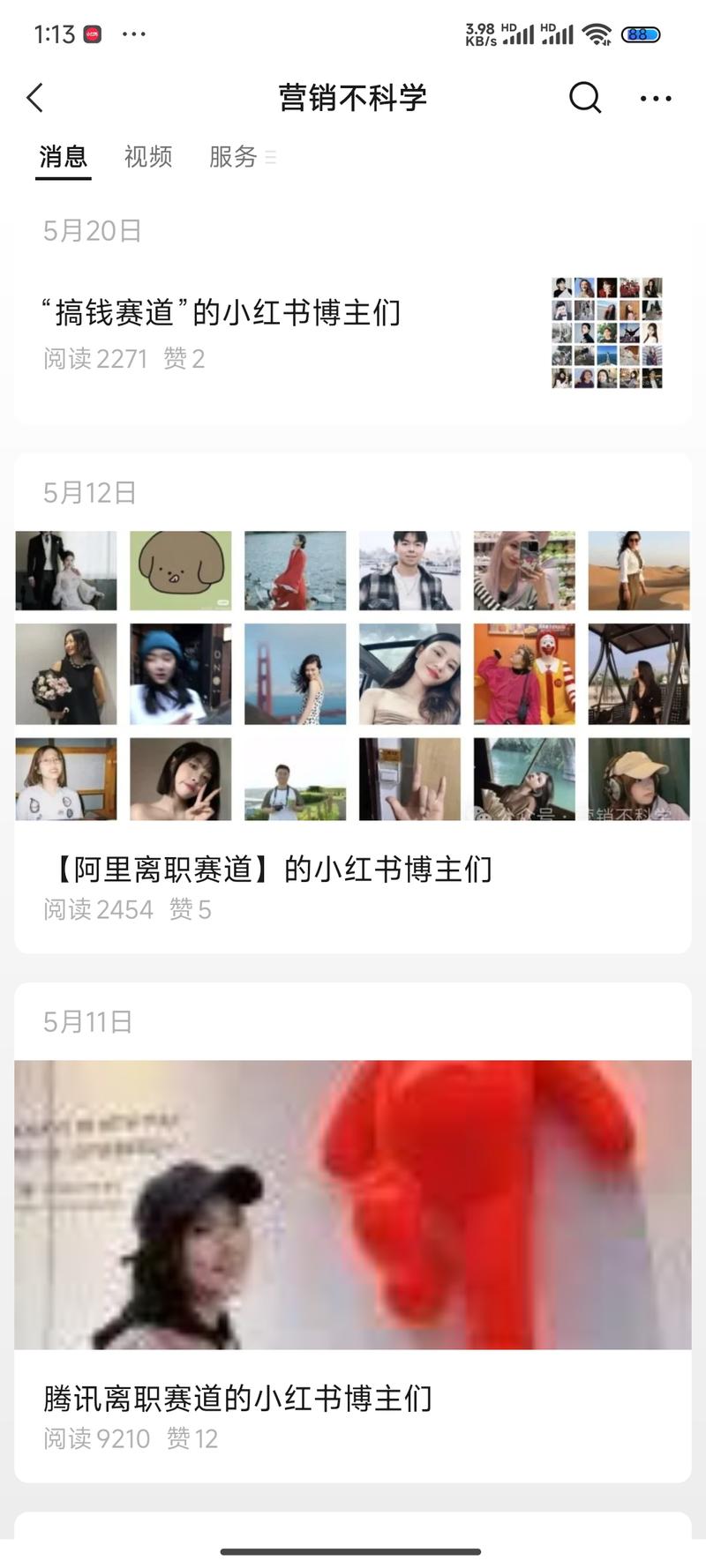Go back using the top-left arrow
Image resolution: width=706 pixels, height=1568 pixels.
click(35, 98)
